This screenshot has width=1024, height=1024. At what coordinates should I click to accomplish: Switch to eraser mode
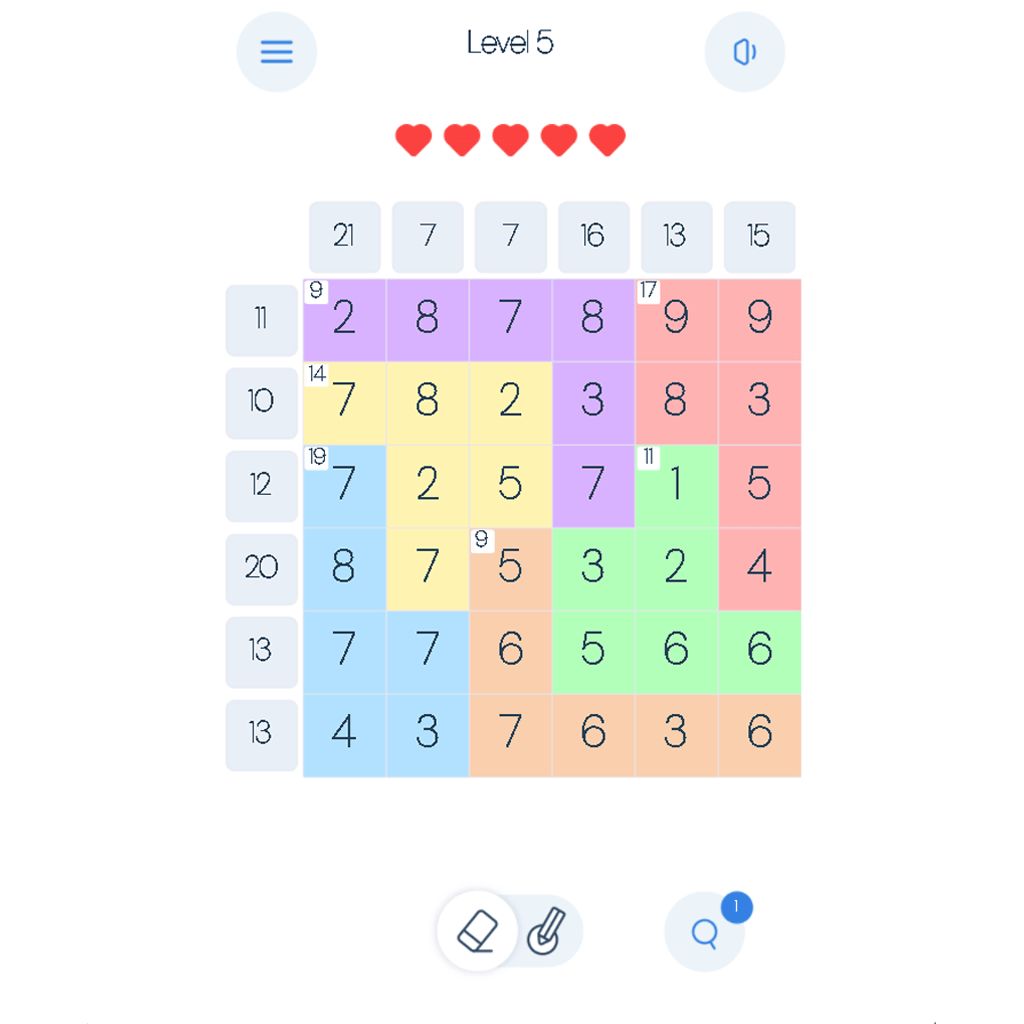click(478, 931)
